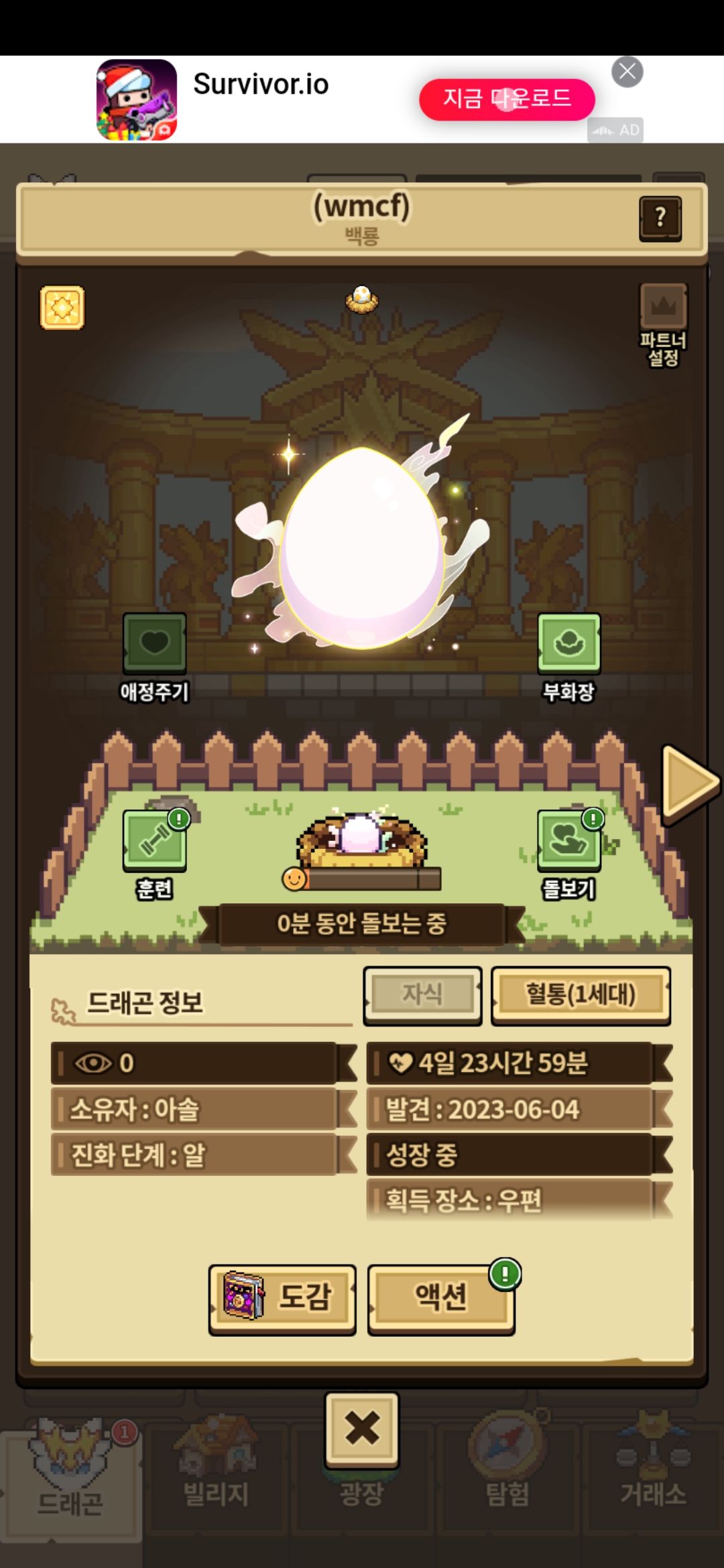Open 파트너 설정 partner settings

tap(663, 325)
